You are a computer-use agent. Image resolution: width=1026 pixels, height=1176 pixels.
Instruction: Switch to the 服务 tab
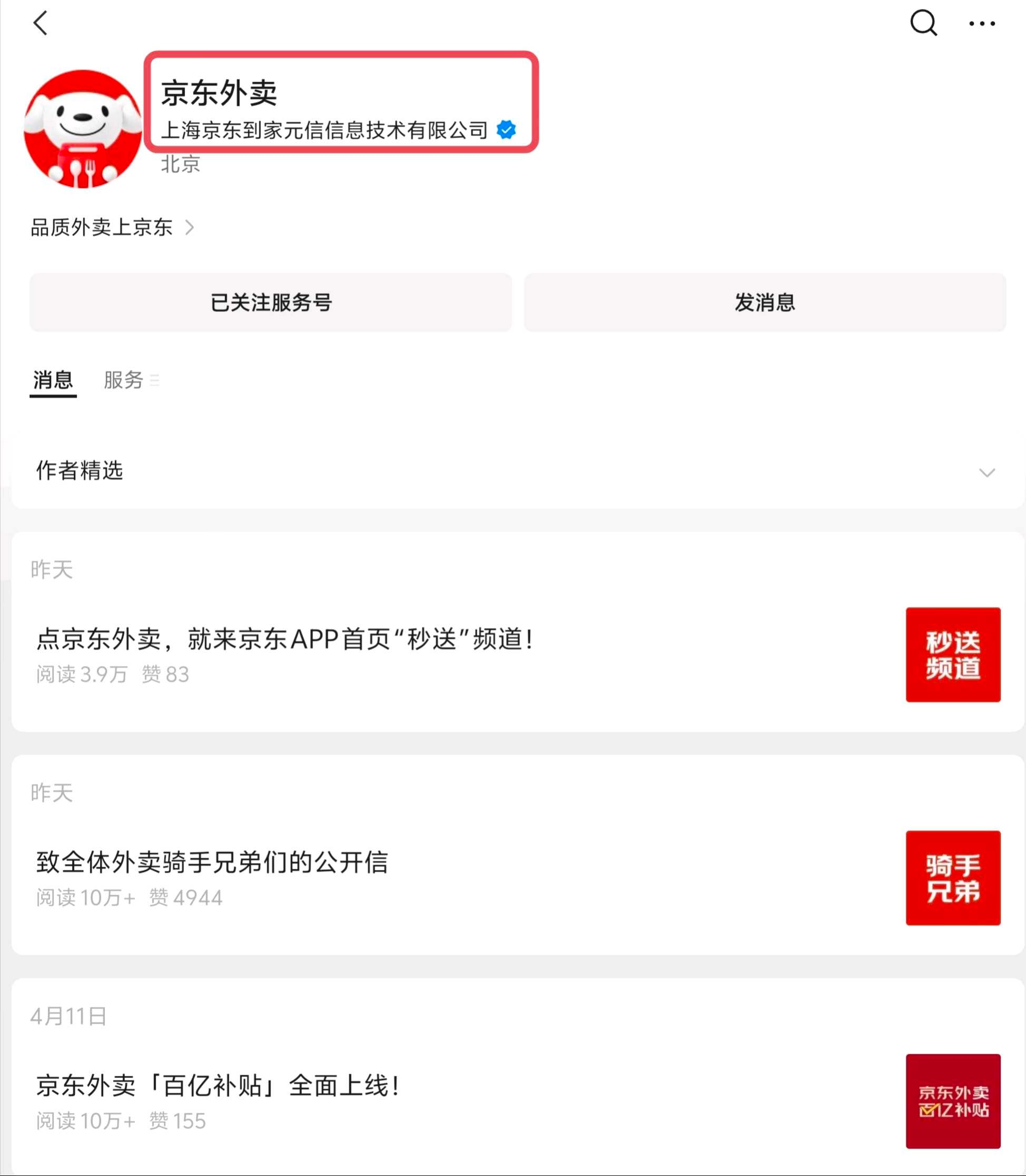click(x=124, y=380)
